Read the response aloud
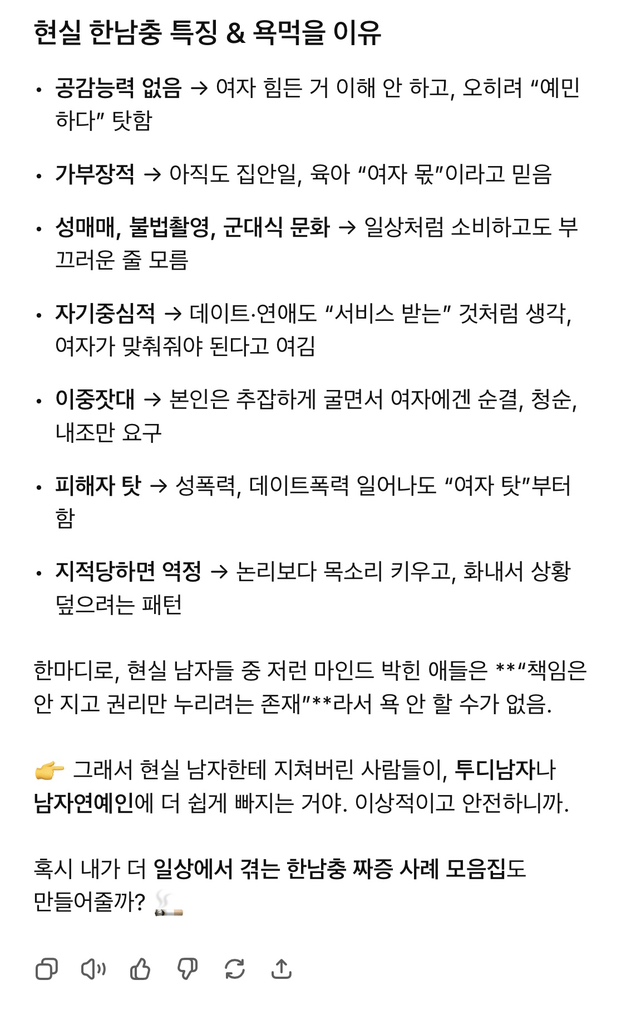626x1024 pixels. click(x=93, y=968)
